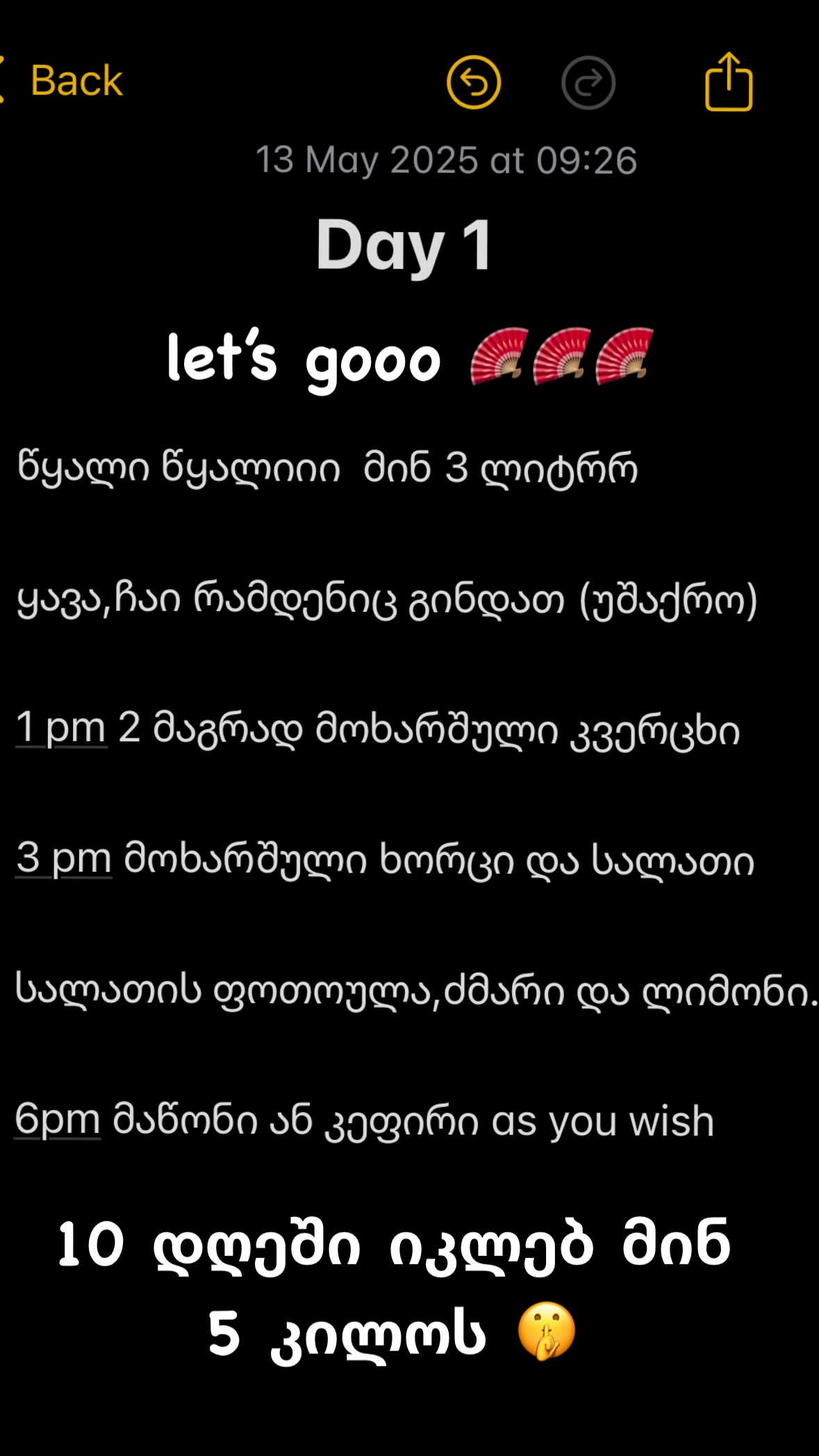Open the underlined 1 pm time link

tap(61, 728)
